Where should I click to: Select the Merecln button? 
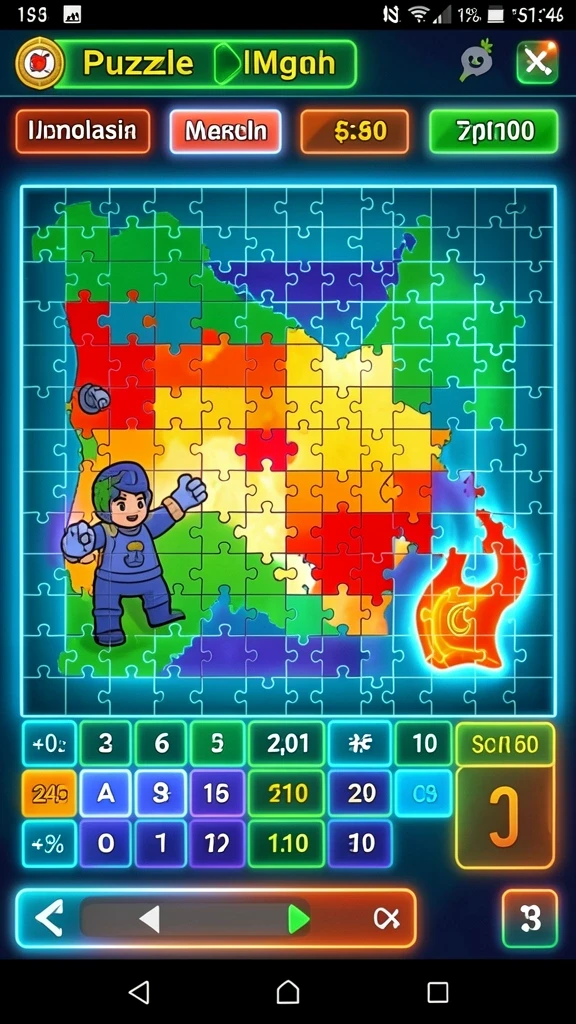(x=225, y=131)
